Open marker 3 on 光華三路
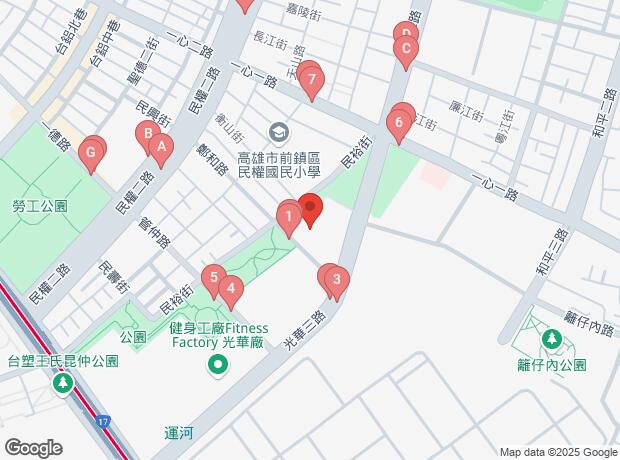This screenshot has width=620, height=460. click(337, 281)
